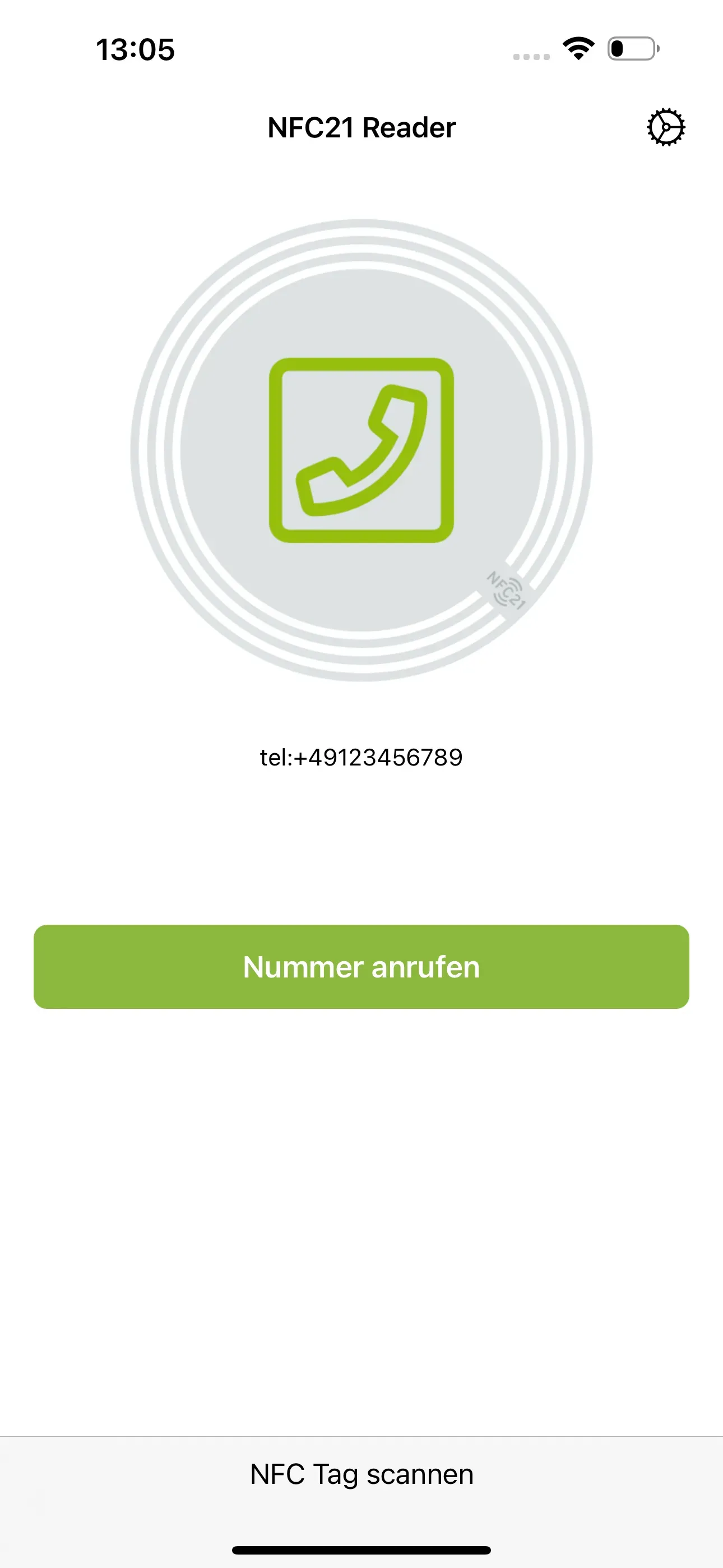
Task: Tap the gear icon to open preferences
Action: (x=666, y=127)
